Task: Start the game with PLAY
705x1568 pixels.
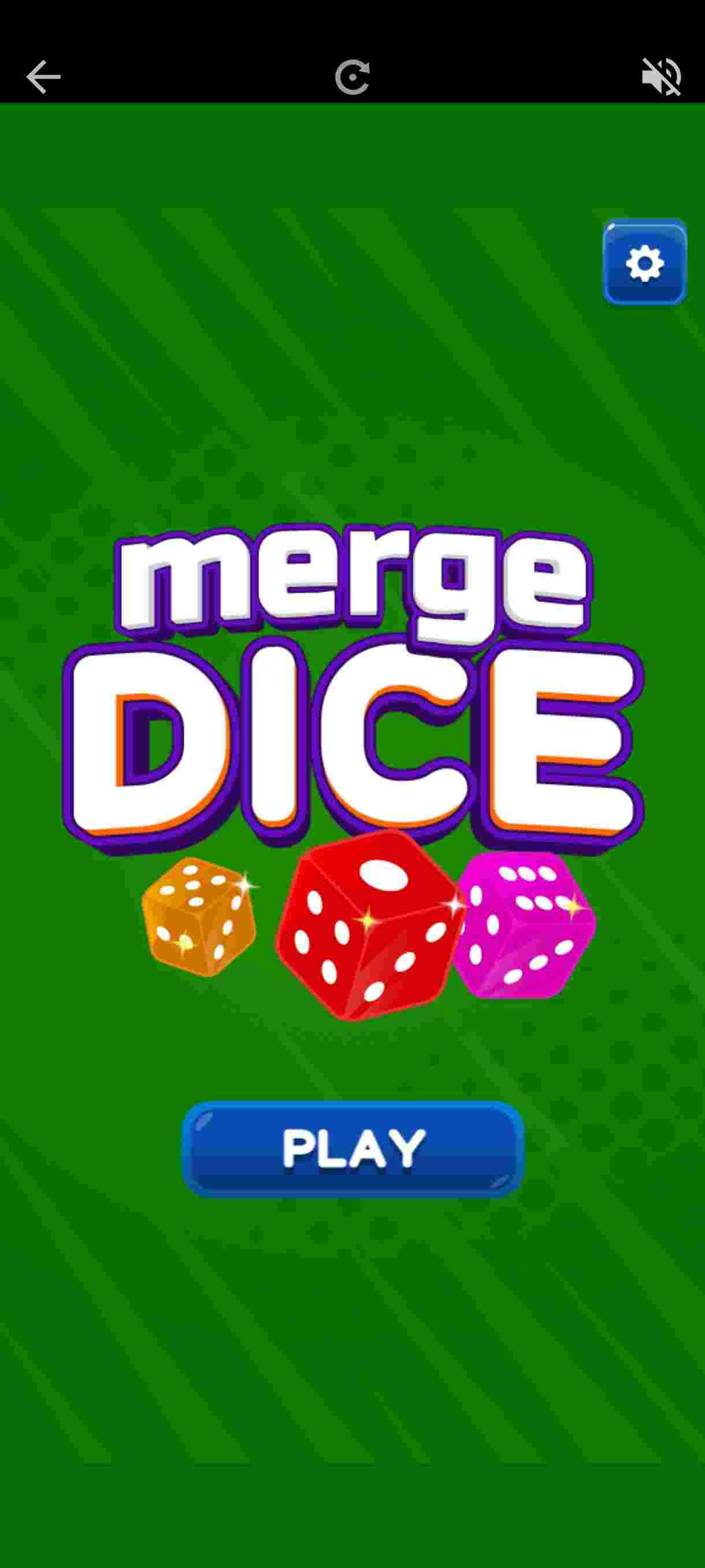Action: (353, 1149)
